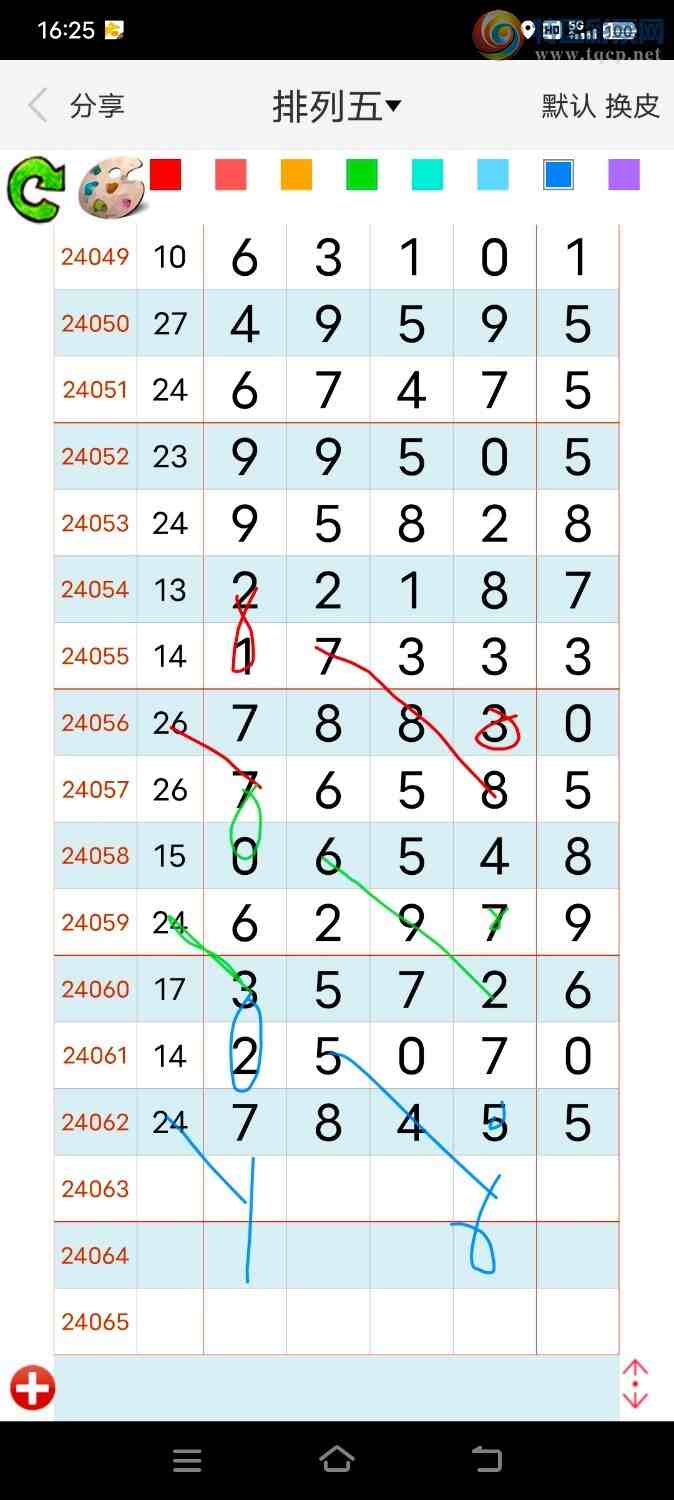Pick the green color swatch
The height and width of the screenshot is (1500, 674).
pos(362,175)
